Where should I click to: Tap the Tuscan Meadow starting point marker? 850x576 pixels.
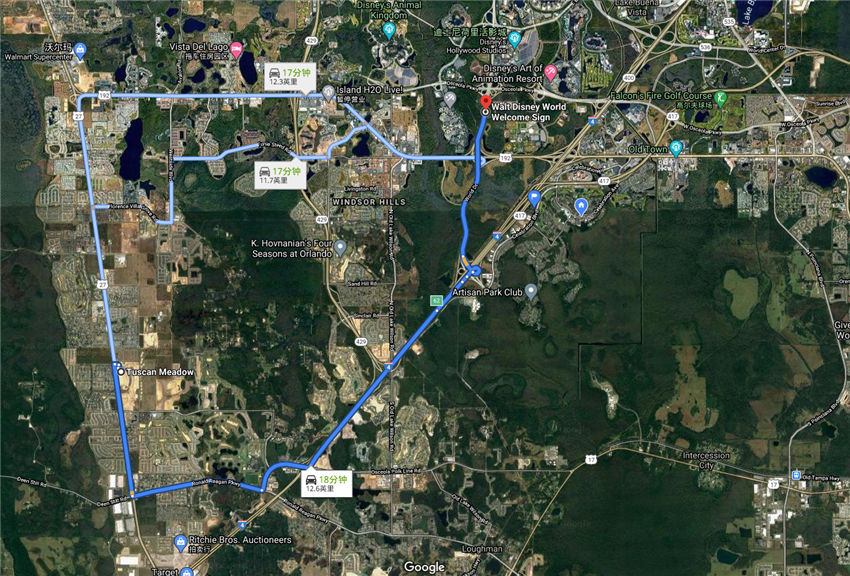coord(121,371)
